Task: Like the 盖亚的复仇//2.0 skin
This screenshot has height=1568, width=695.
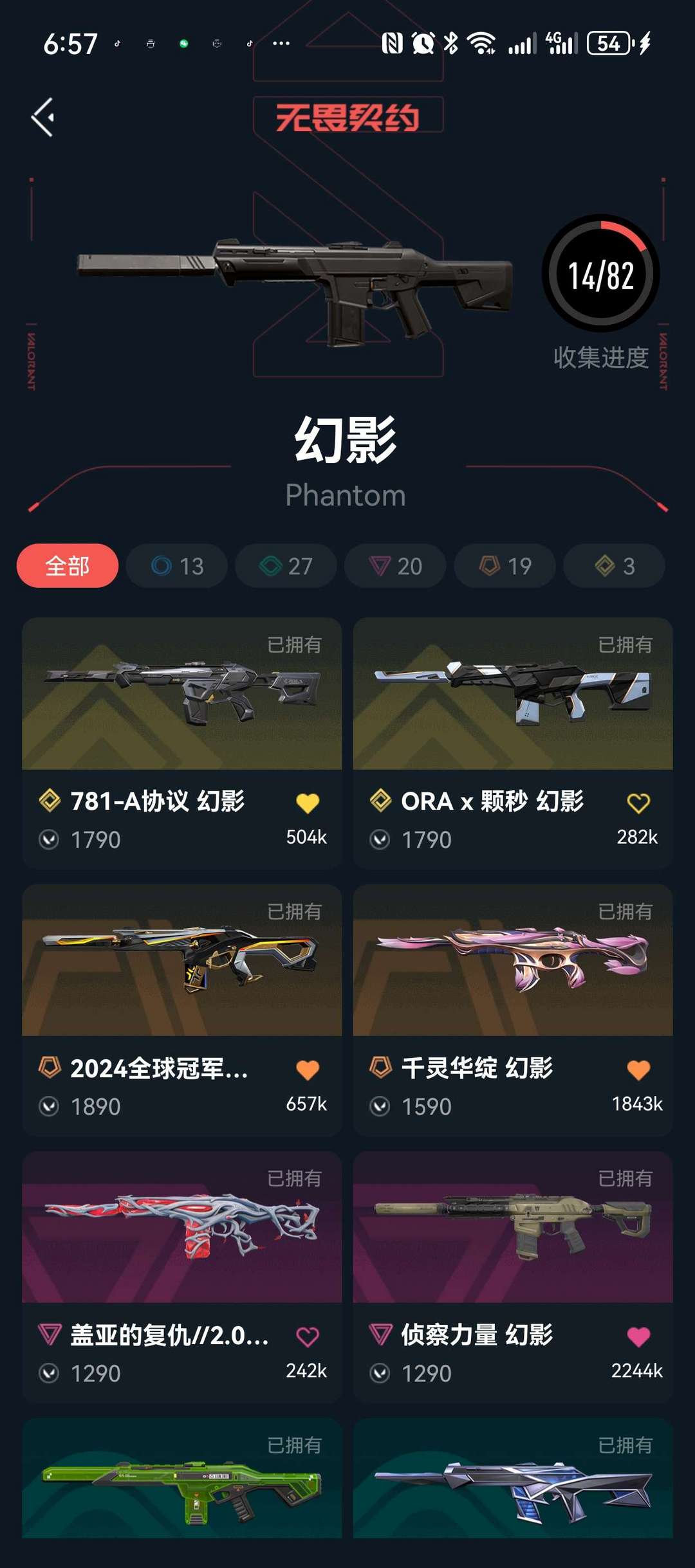Action: pyautogui.click(x=308, y=1337)
